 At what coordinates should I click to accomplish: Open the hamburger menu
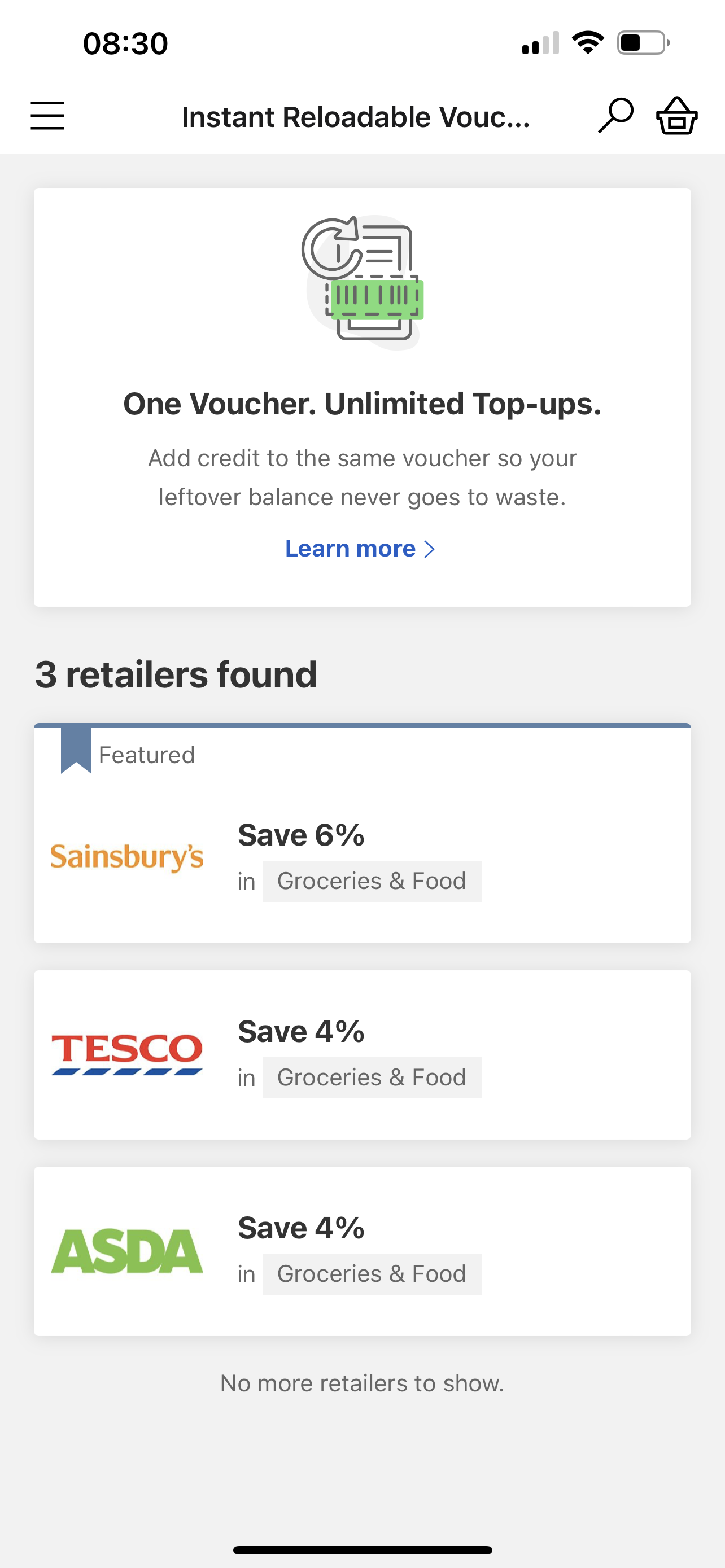point(47,116)
